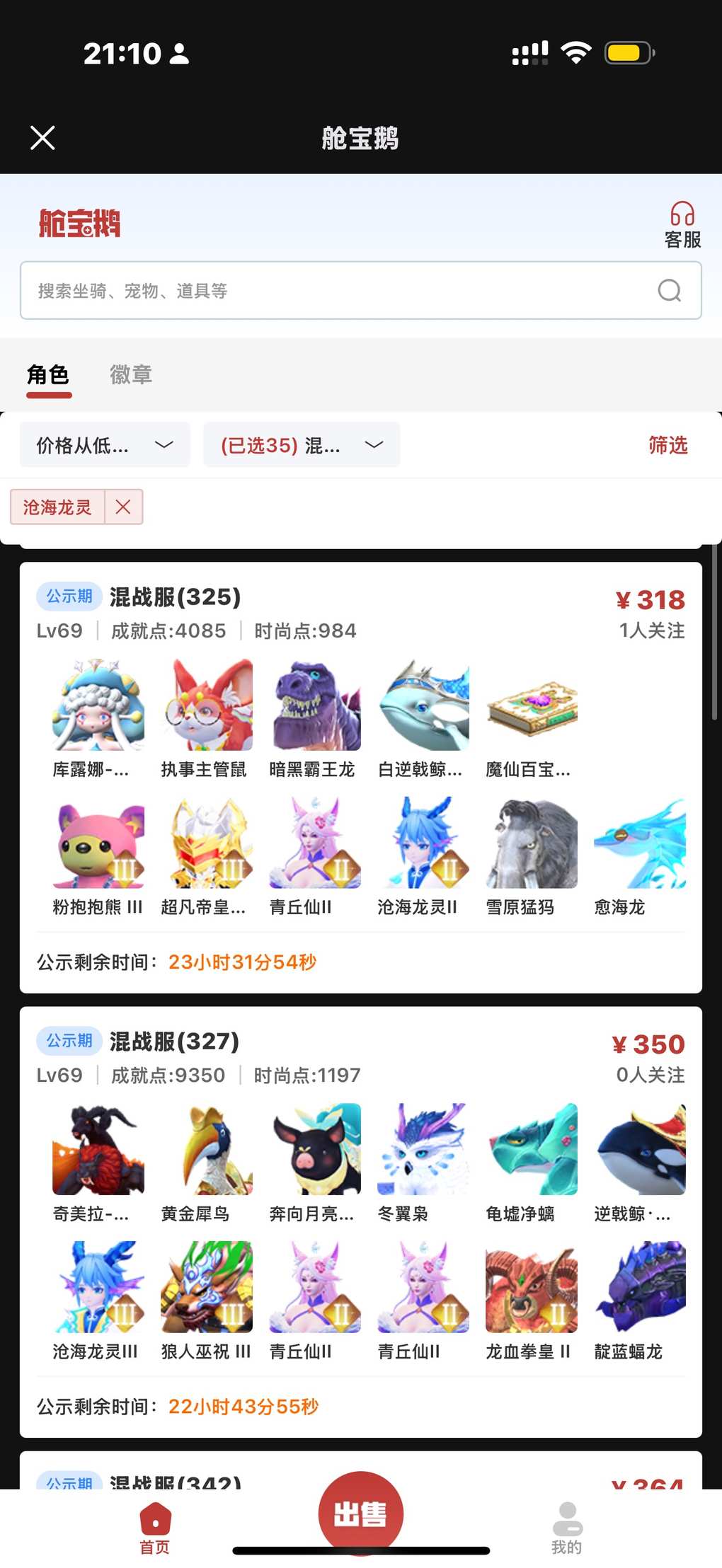722x1568 pixels.
Task: Tap the magnifier search icon
Action: pos(669,291)
